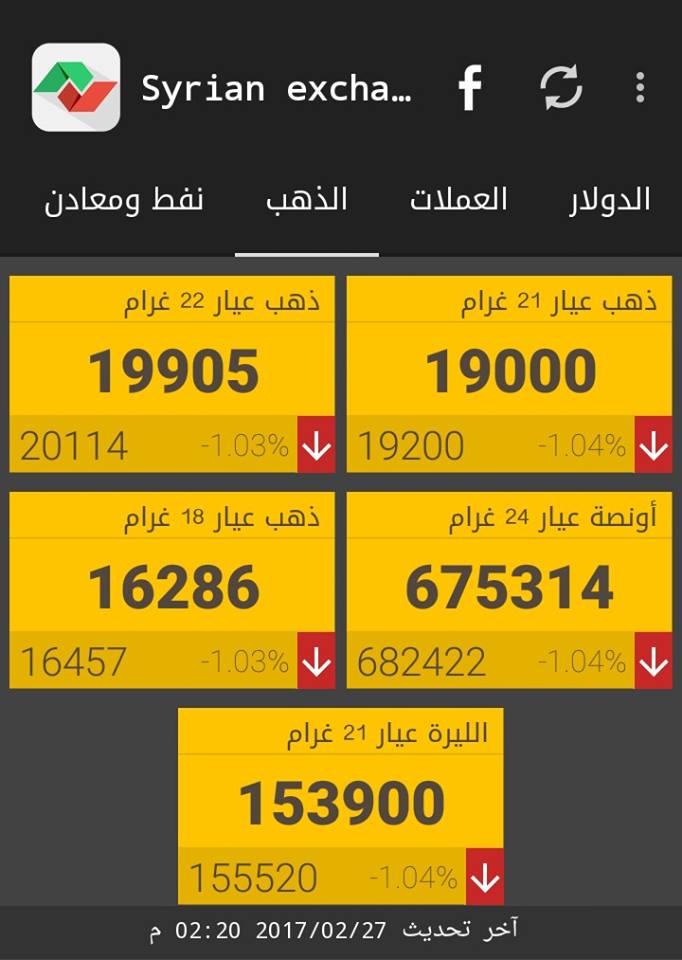Open the Facebook page icon

(470, 88)
